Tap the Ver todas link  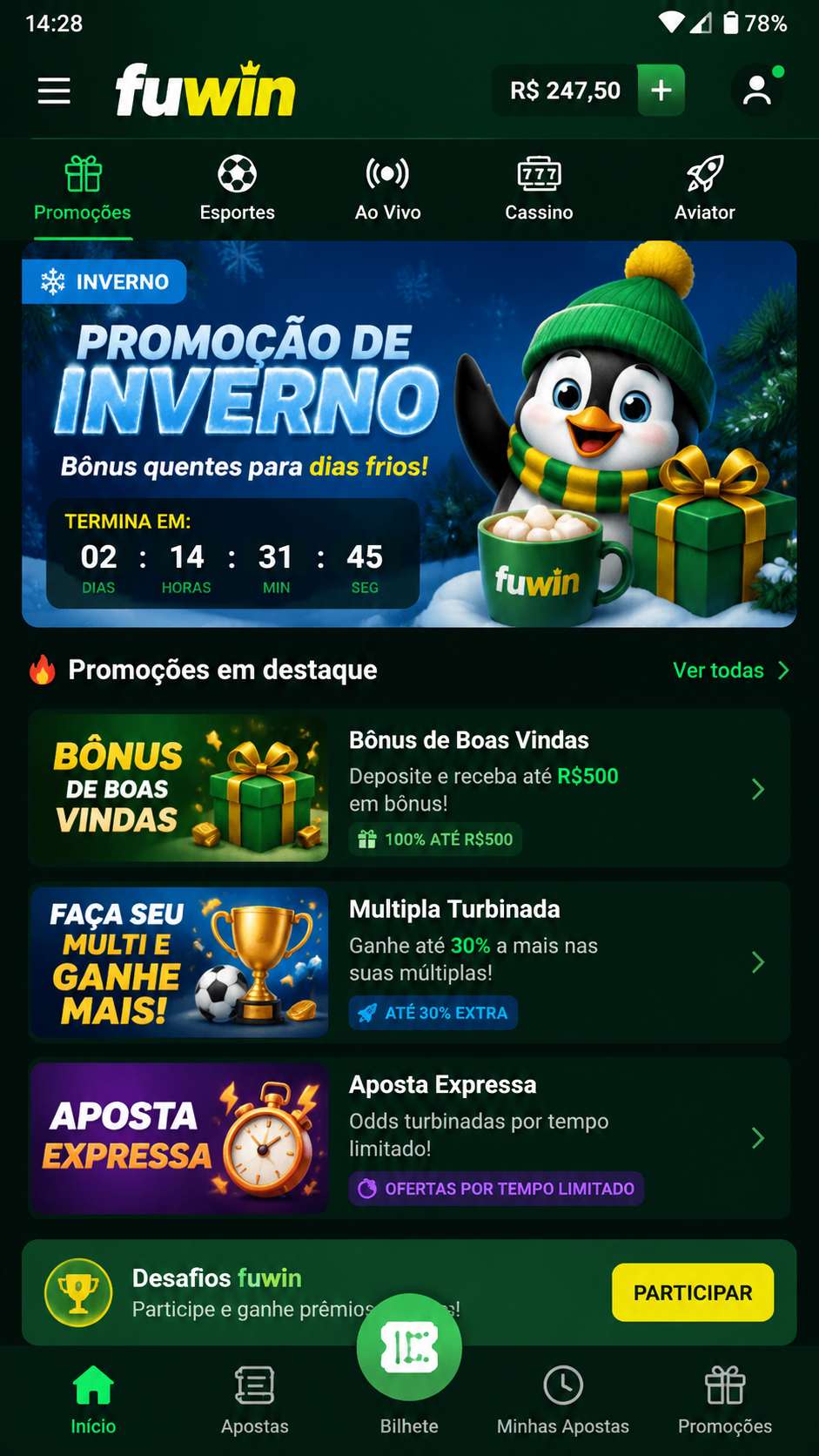pos(731,671)
